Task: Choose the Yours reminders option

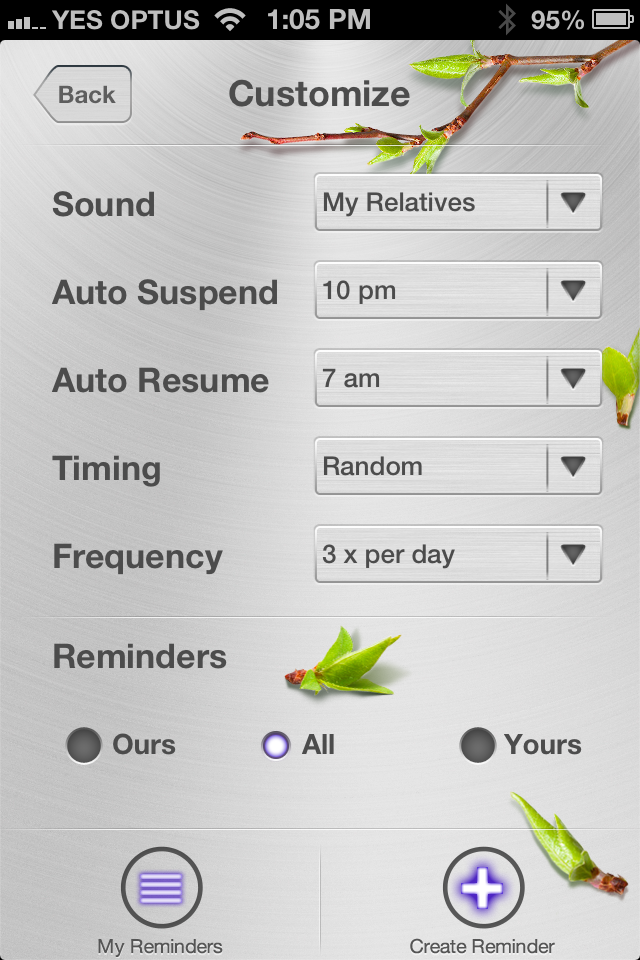Action: tap(477, 745)
